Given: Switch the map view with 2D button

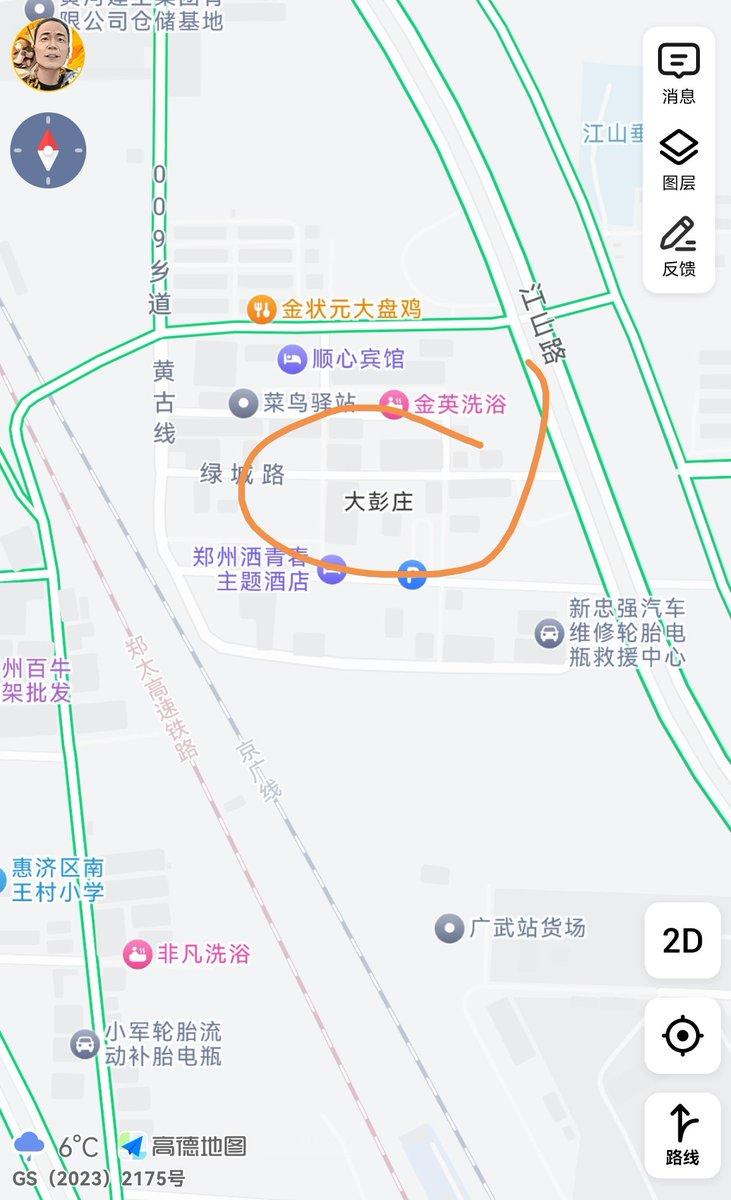Looking at the screenshot, I should (682, 940).
